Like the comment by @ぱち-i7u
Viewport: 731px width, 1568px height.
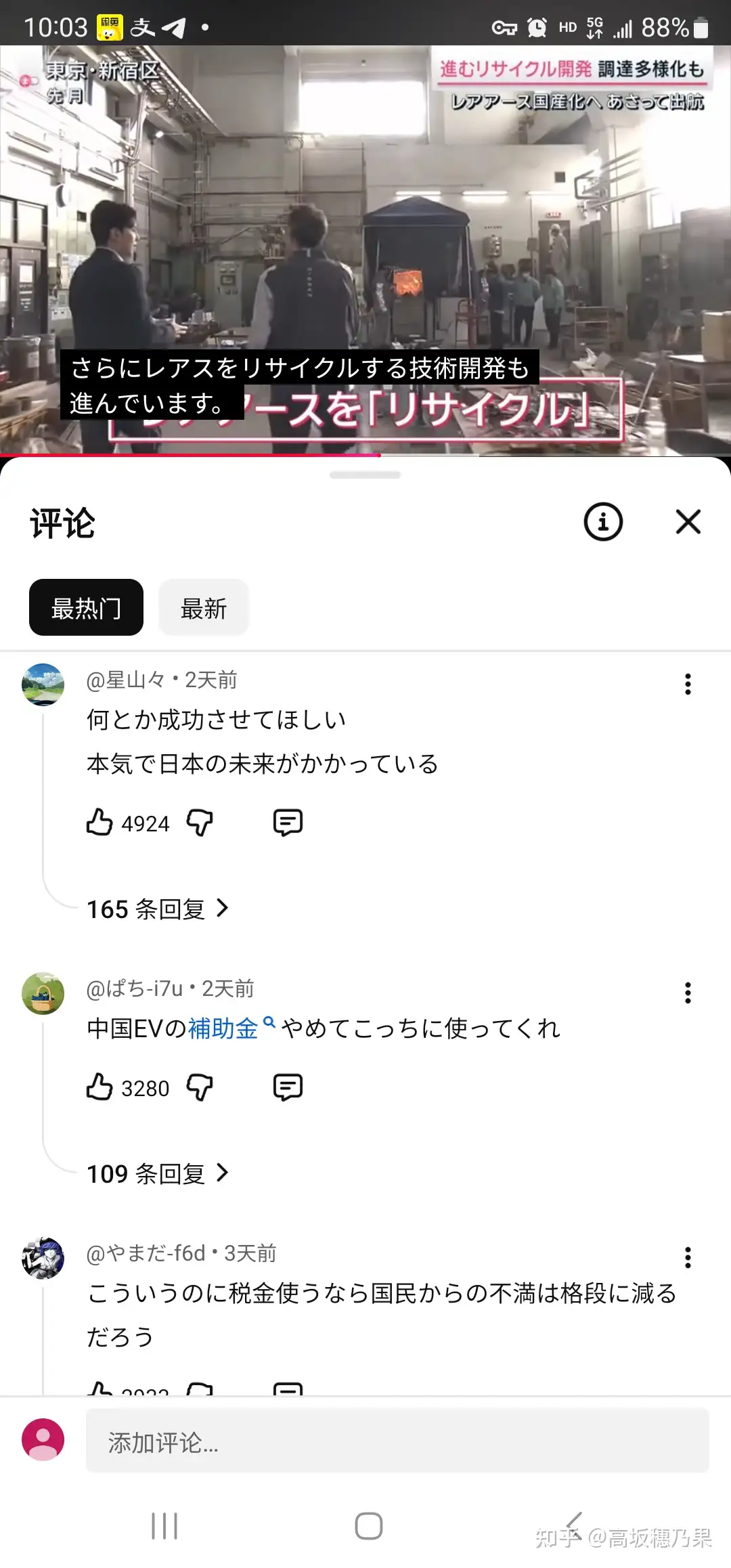(x=99, y=1087)
